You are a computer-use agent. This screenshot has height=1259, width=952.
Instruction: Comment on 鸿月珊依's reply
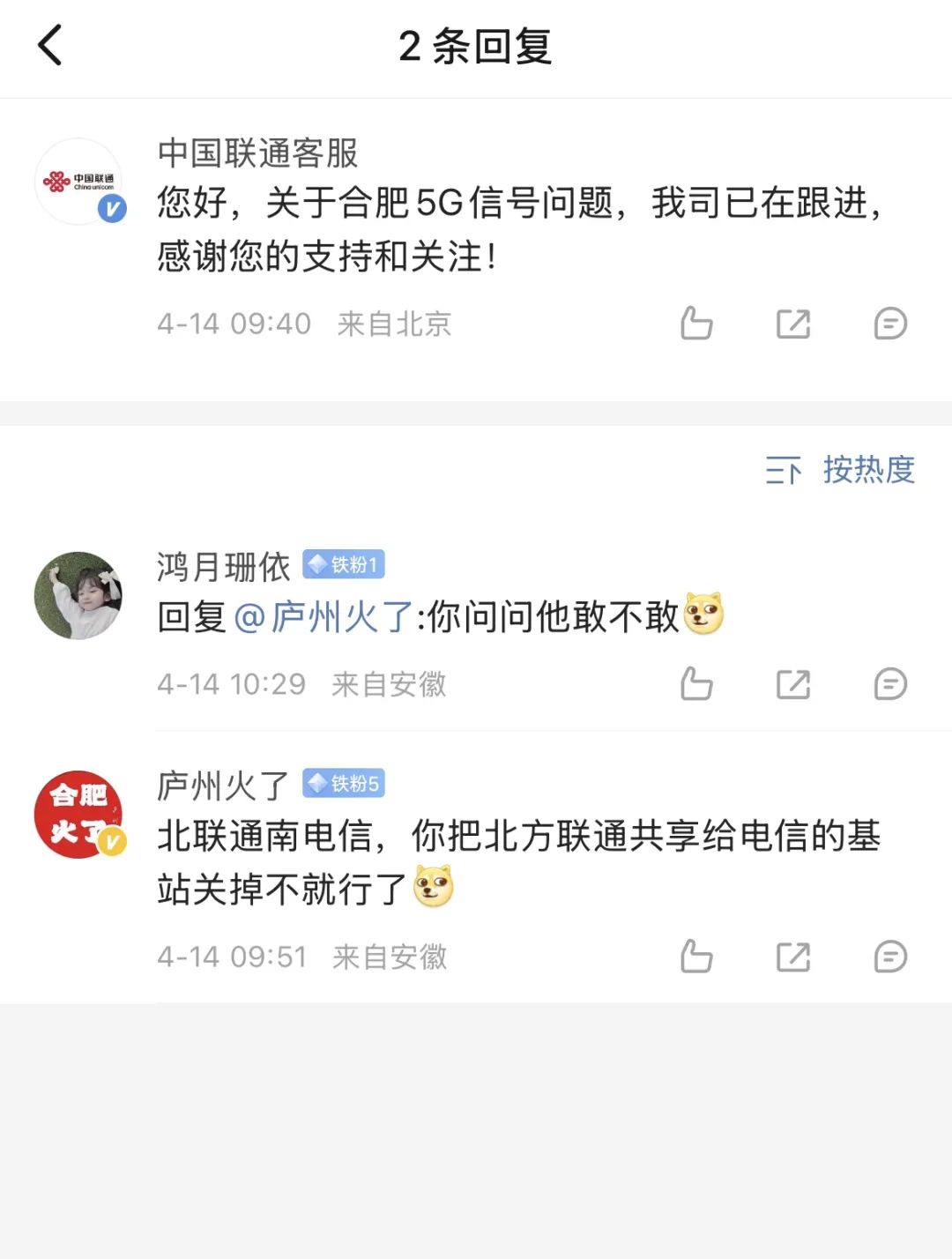(x=889, y=684)
